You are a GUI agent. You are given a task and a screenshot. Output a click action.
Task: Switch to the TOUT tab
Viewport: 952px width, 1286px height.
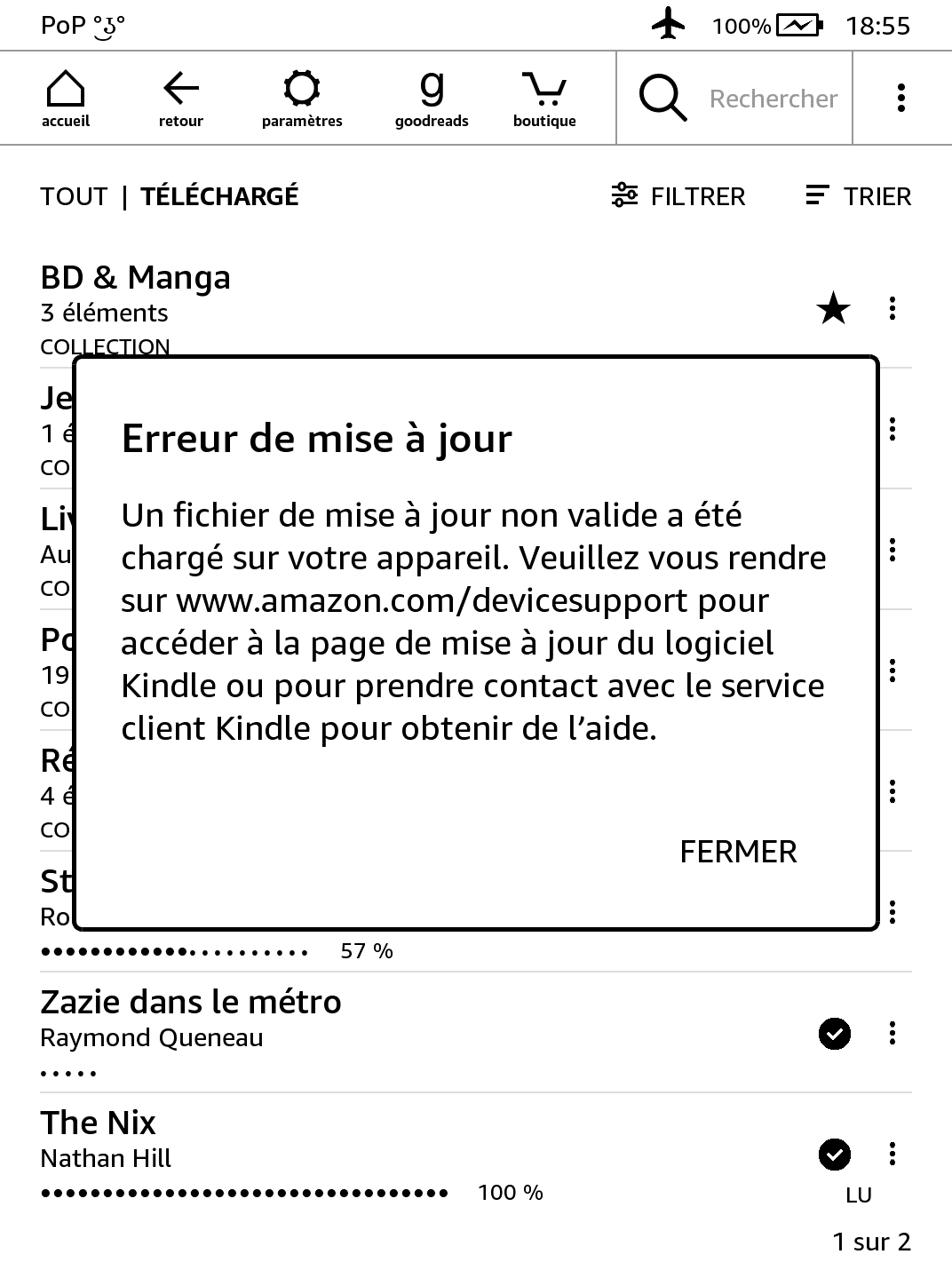[74, 196]
